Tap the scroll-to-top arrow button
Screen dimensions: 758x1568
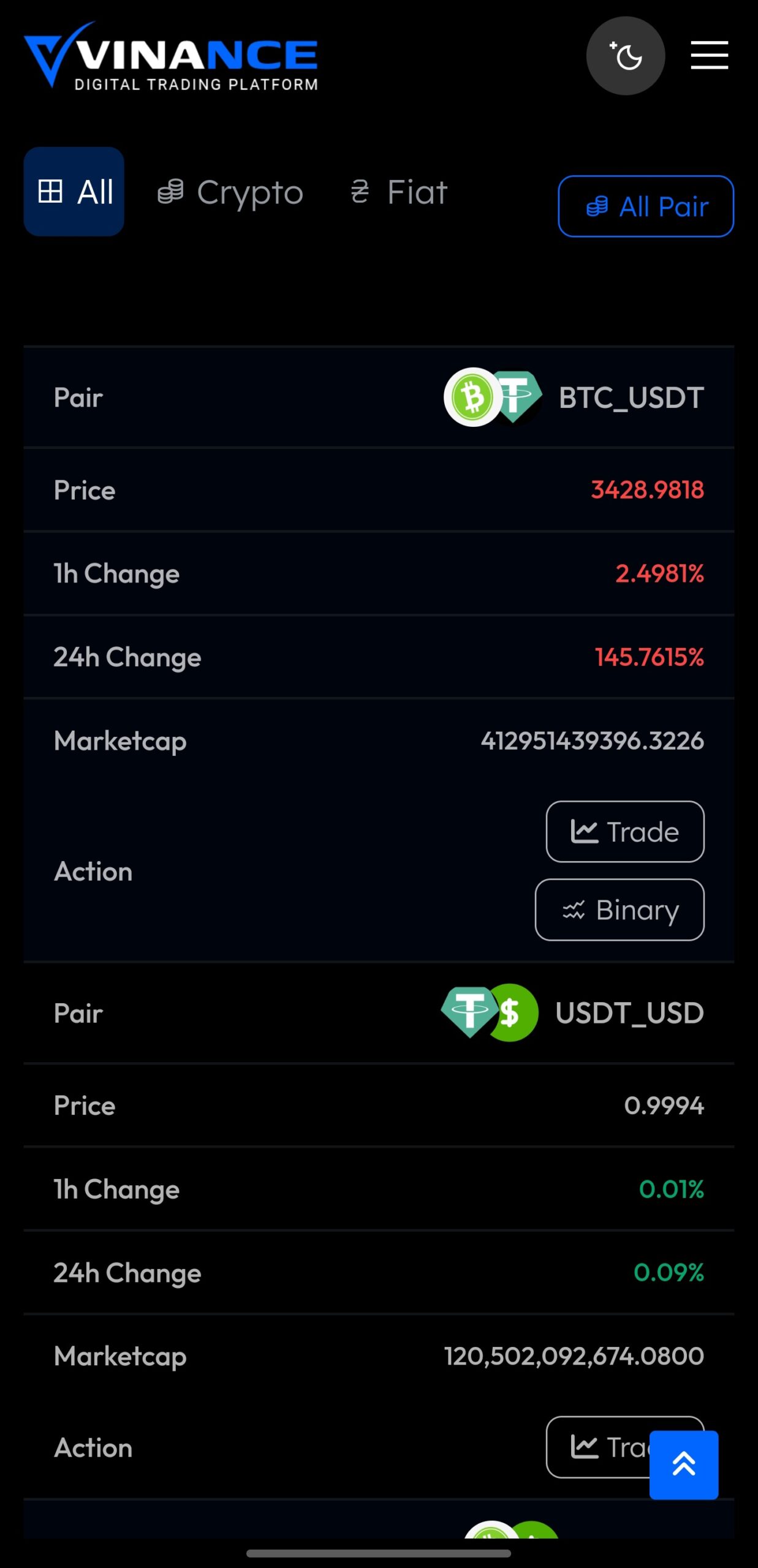click(684, 1465)
